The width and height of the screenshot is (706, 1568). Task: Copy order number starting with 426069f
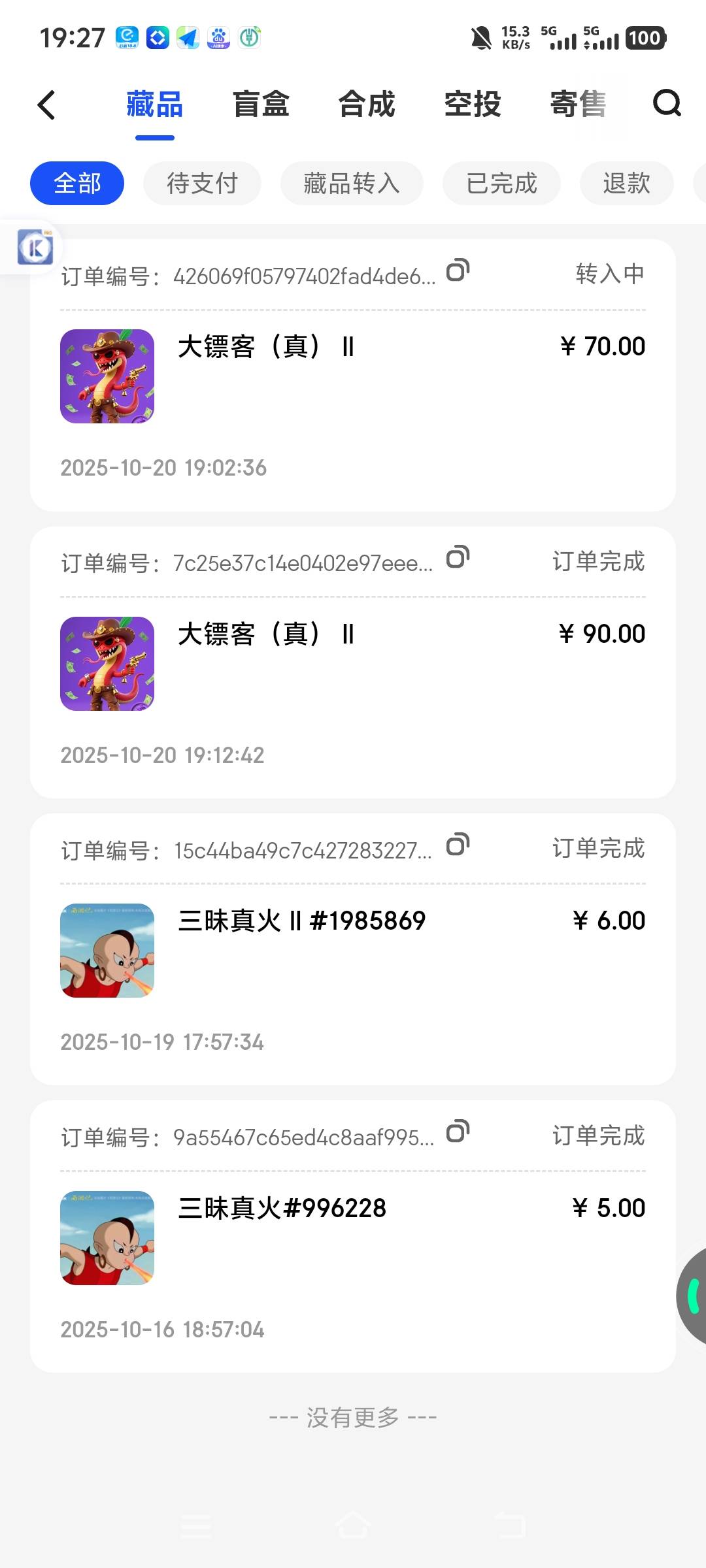pyautogui.click(x=458, y=270)
